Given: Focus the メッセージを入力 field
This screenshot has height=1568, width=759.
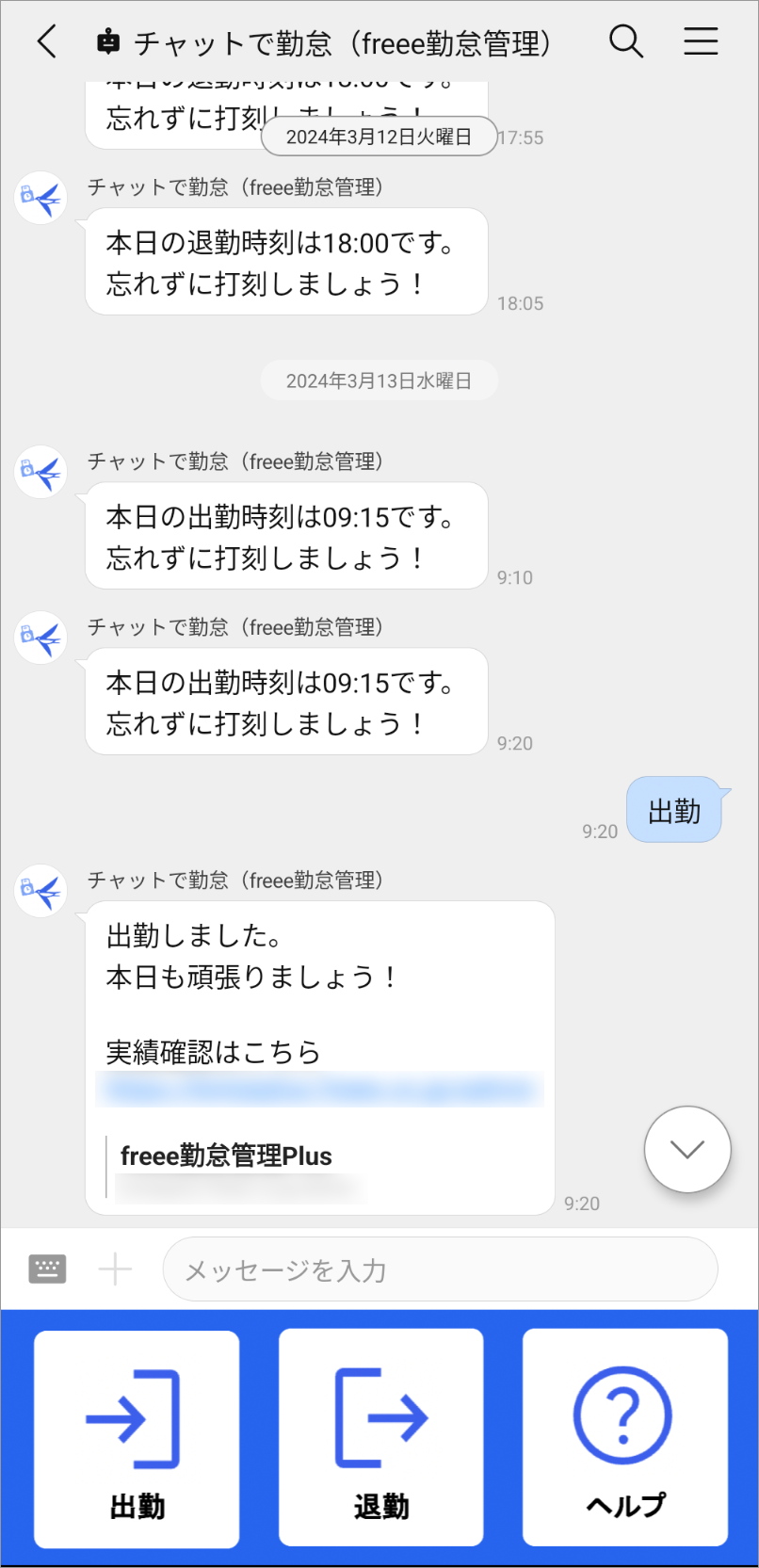Looking at the screenshot, I should (x=440, y=1269).
